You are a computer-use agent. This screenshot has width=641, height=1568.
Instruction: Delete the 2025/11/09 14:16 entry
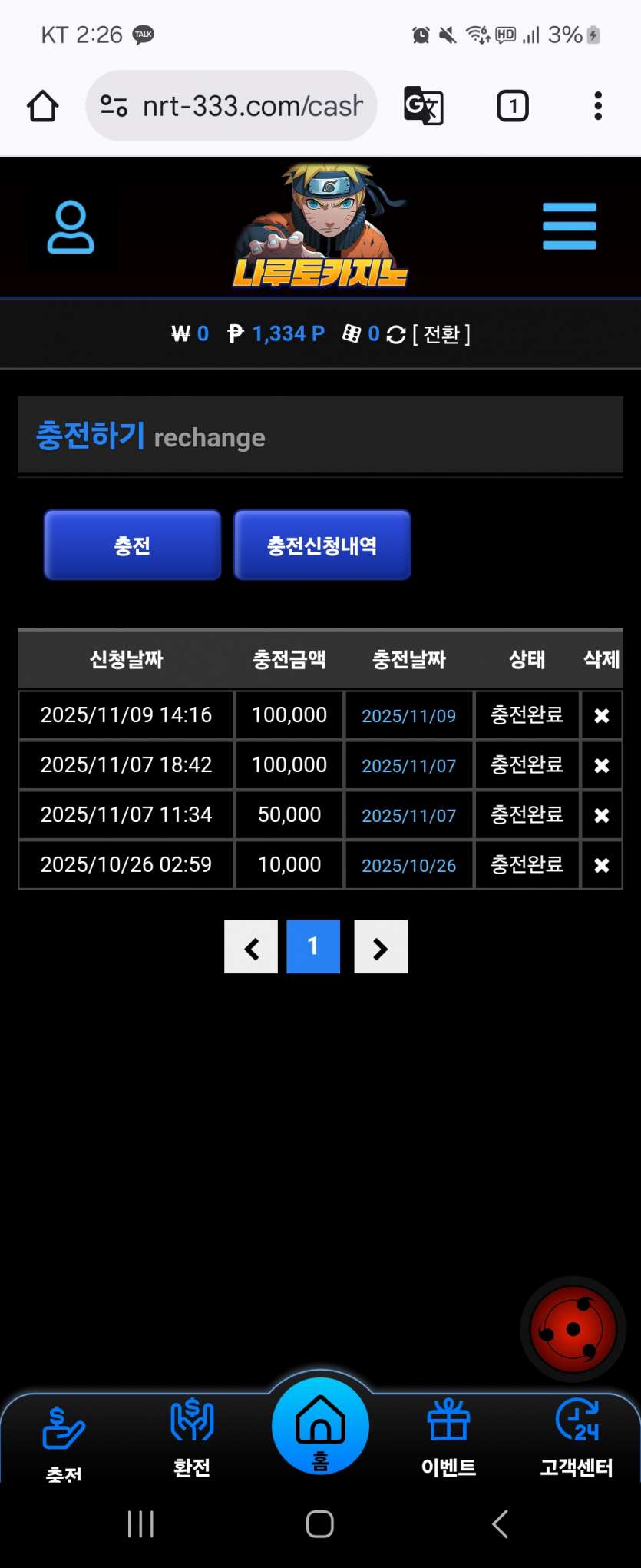(602, 716)
